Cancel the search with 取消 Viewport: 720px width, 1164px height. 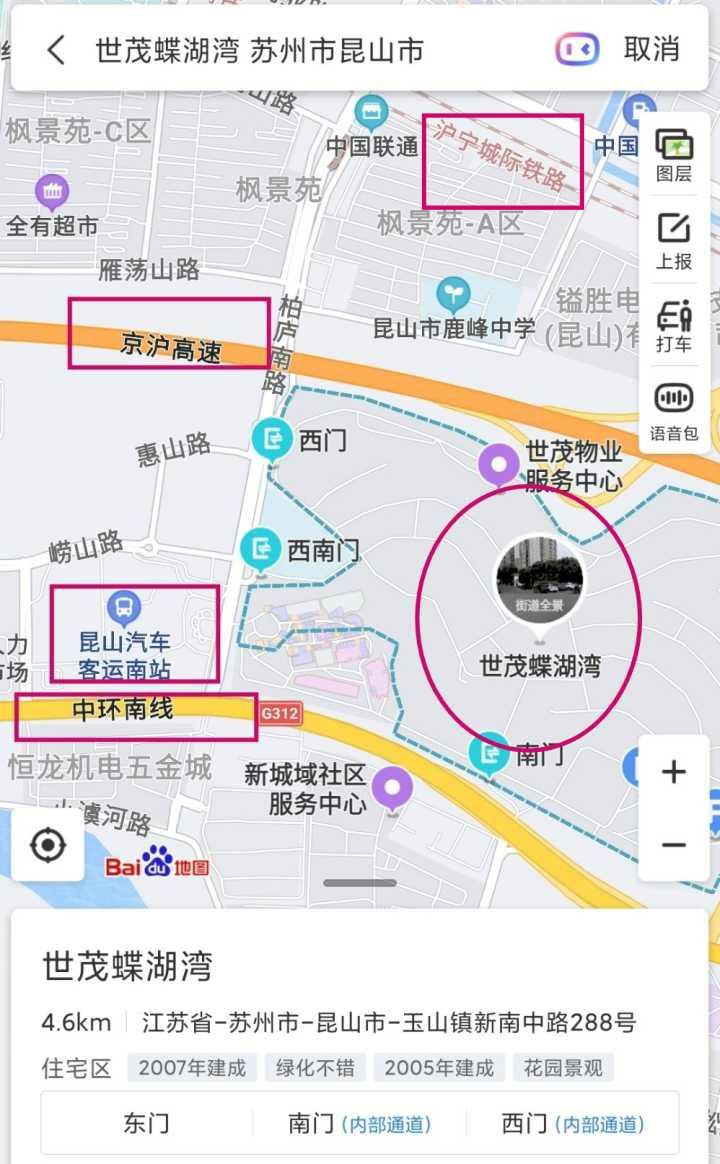pyautogui.click(x=651, y=50)
